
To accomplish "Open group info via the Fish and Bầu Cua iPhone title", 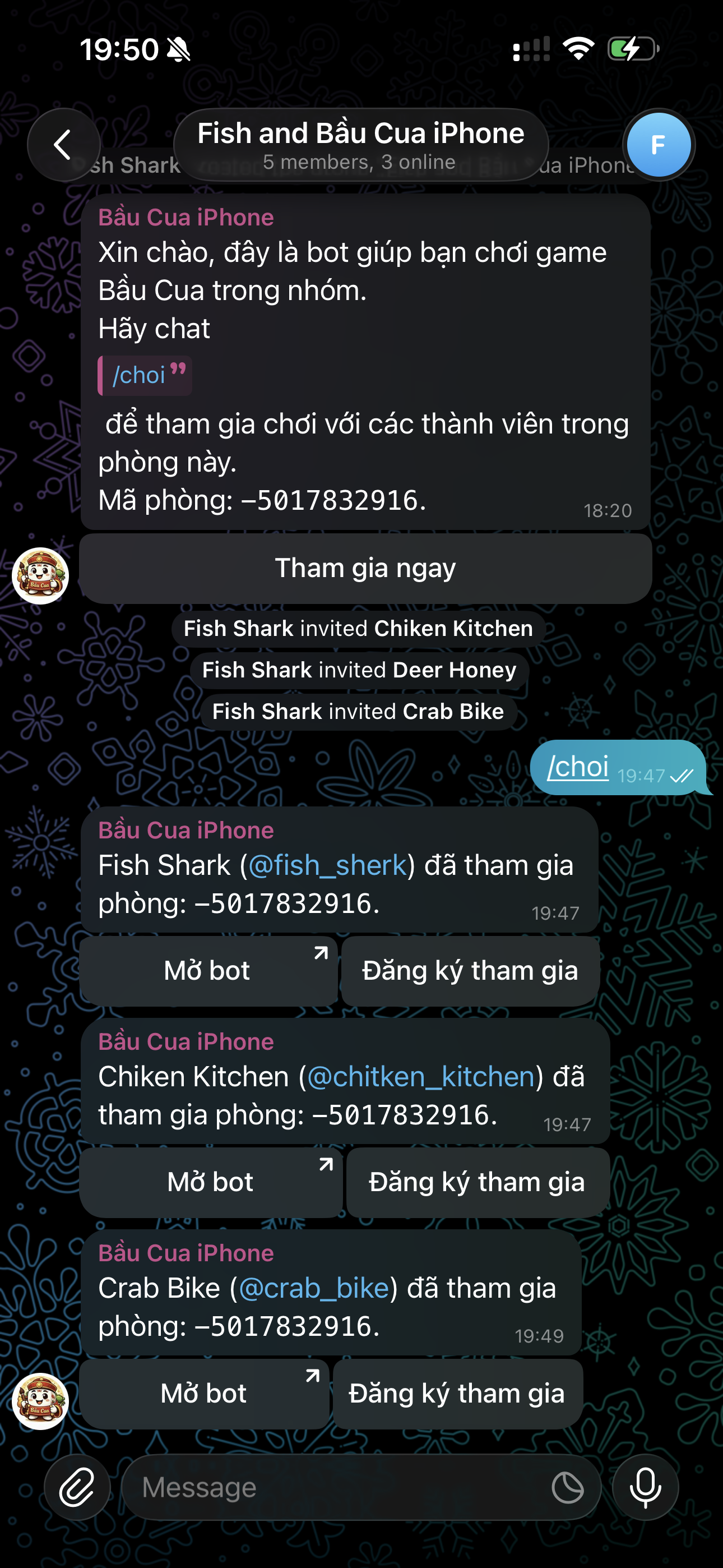I will point(361,133).
